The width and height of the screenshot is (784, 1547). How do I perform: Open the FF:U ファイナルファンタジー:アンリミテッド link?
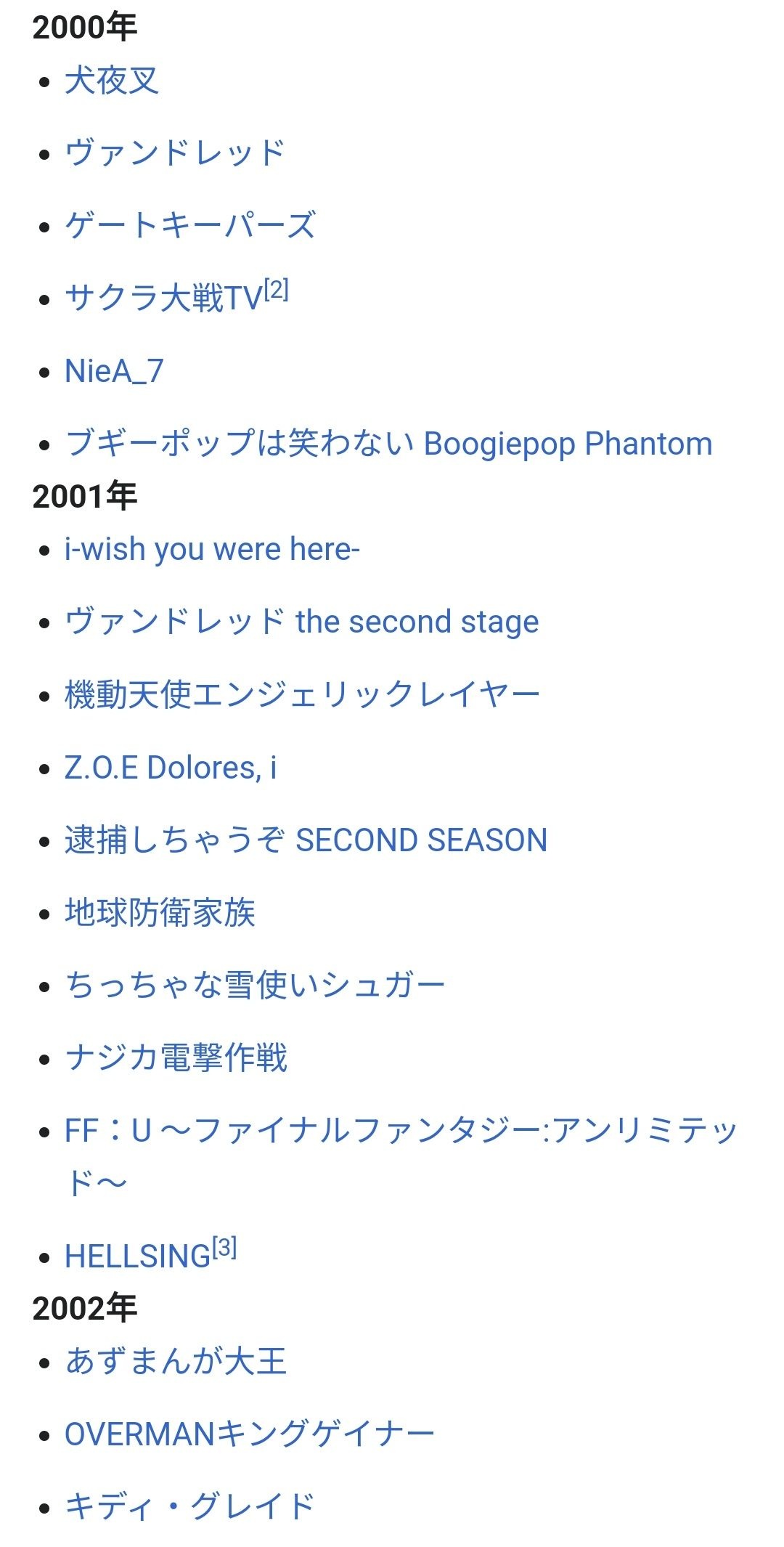(401, 1131)
